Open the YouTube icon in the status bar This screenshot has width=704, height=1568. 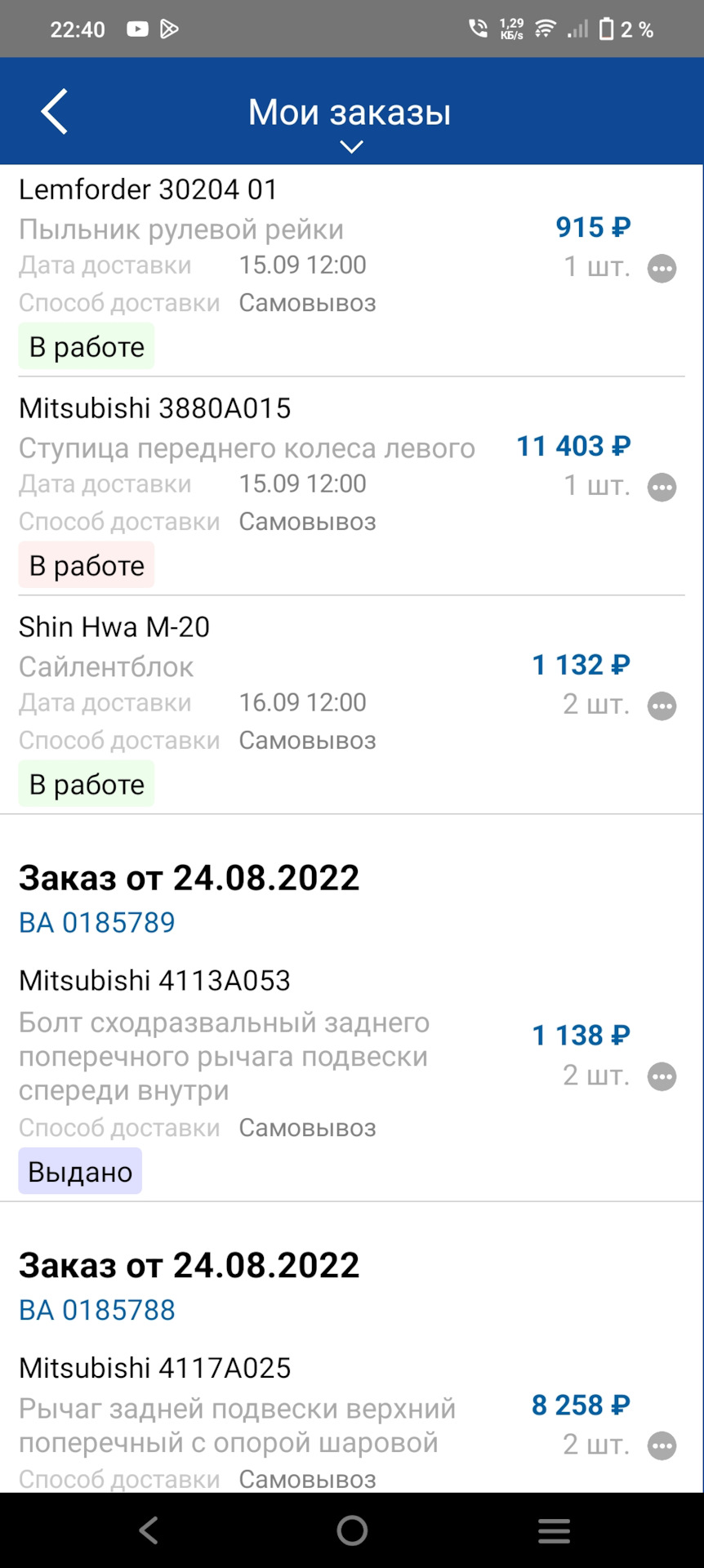click(137, 27)
